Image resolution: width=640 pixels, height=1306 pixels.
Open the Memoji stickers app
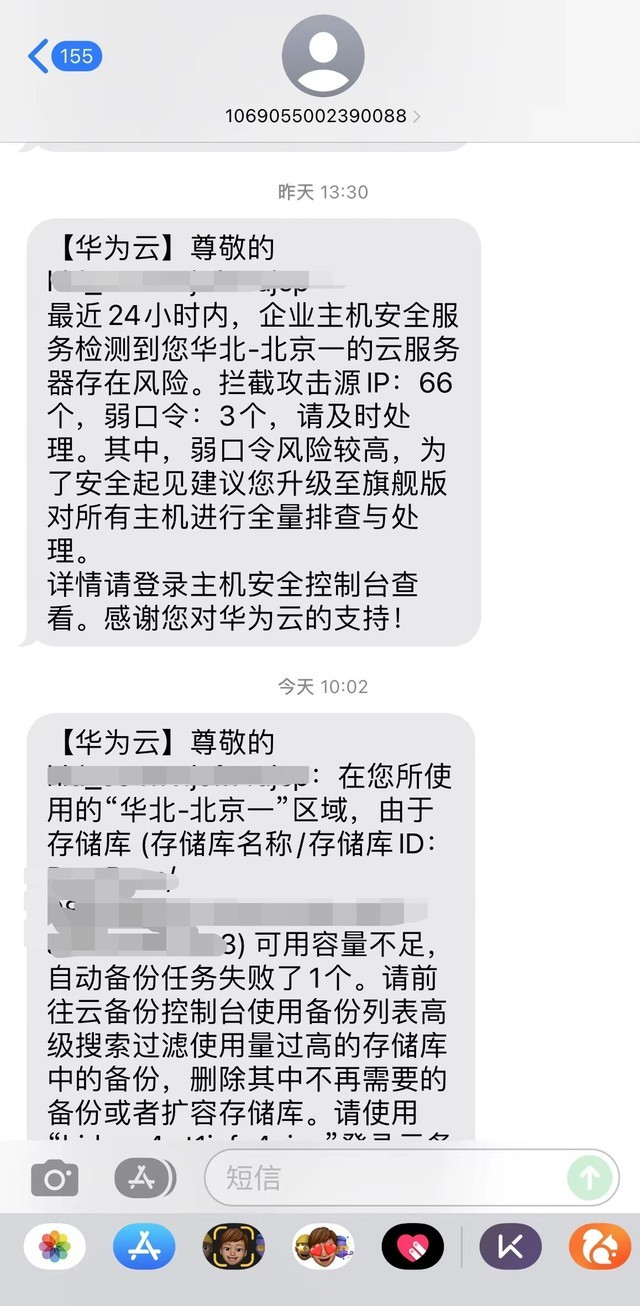pos(233,1247)
